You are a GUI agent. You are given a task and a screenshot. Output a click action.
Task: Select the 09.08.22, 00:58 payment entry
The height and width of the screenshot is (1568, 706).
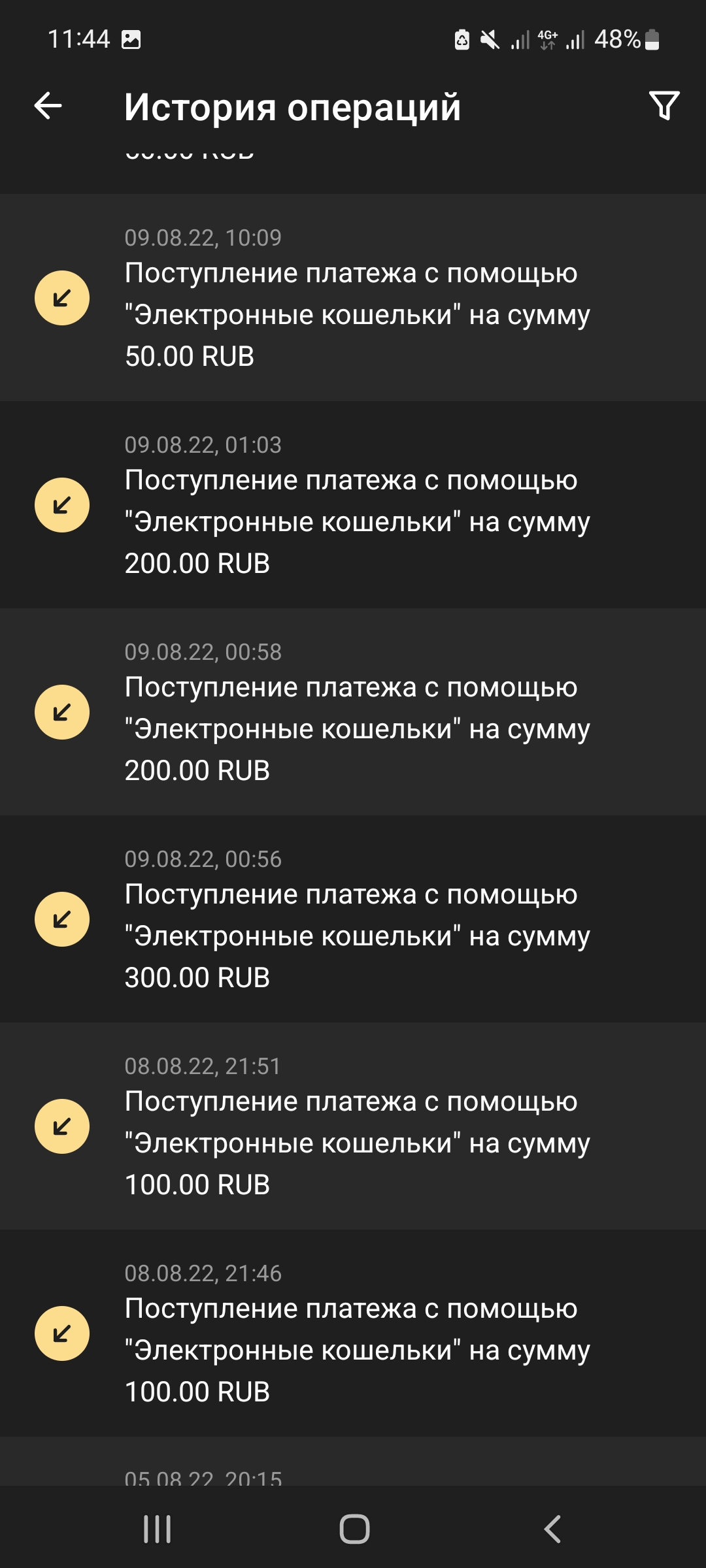pos(353,711)
